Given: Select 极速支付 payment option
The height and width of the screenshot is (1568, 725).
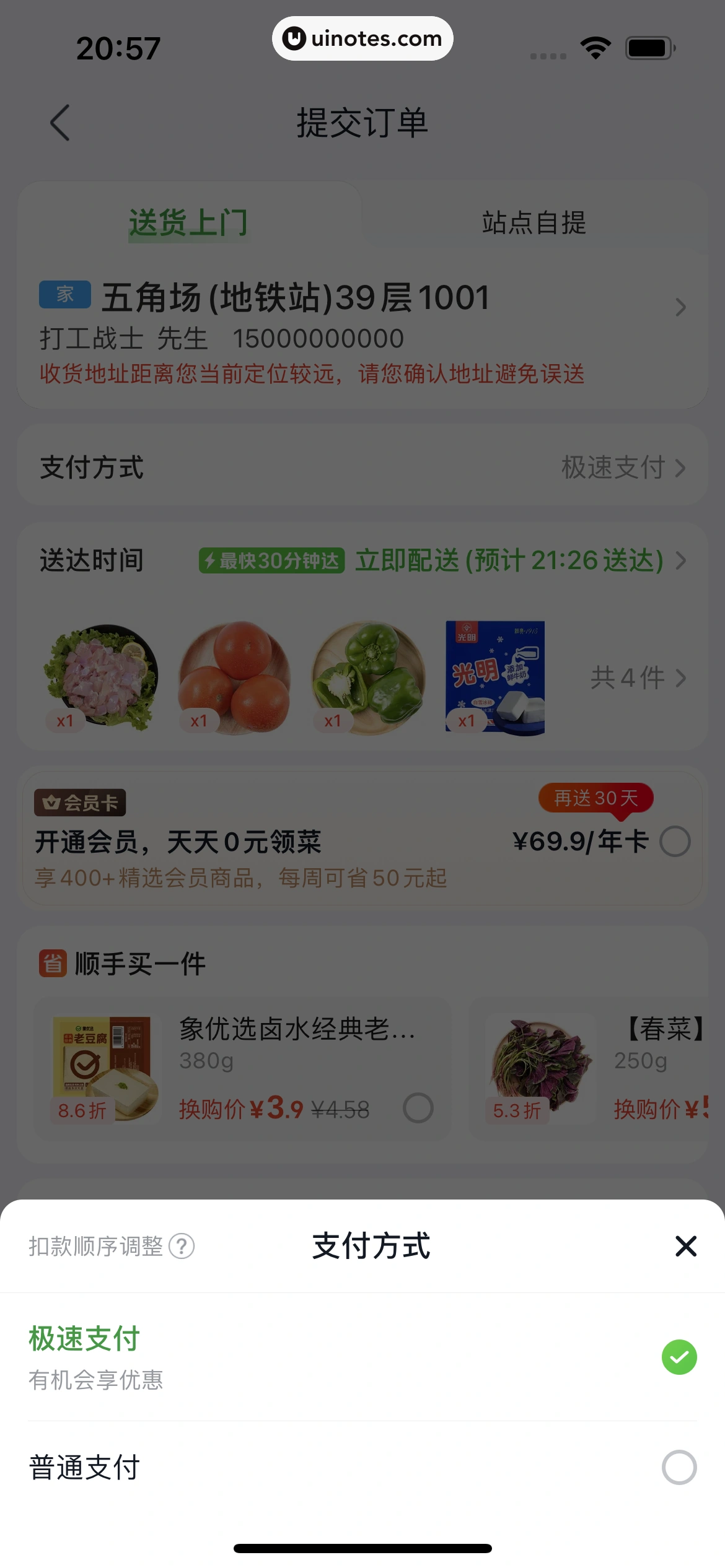Looking at the screenshot, I should click(x=679, y=1357).
